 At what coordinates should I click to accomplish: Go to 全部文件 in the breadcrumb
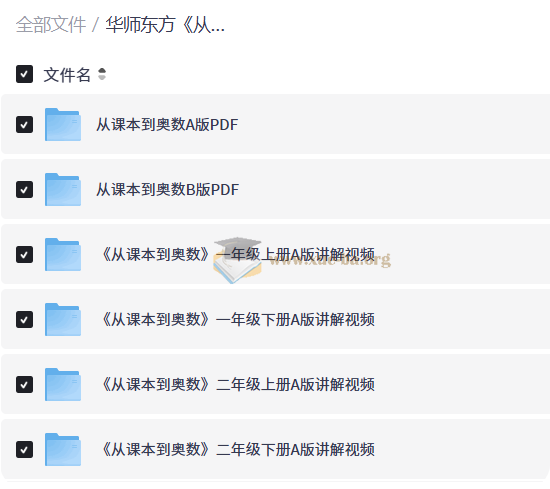pyautogui.click(x=51, y=25)
